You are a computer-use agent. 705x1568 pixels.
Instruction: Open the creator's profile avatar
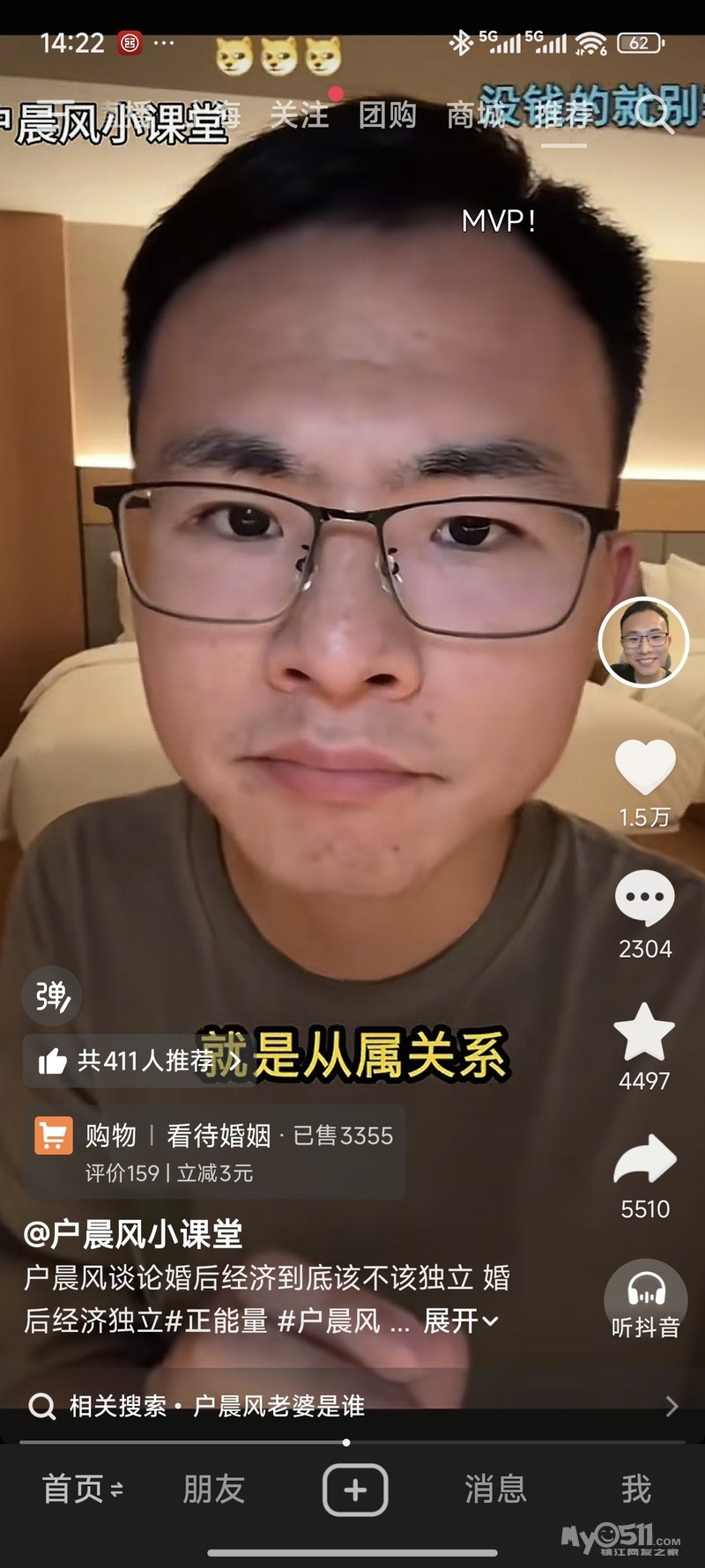pos(643,641)
